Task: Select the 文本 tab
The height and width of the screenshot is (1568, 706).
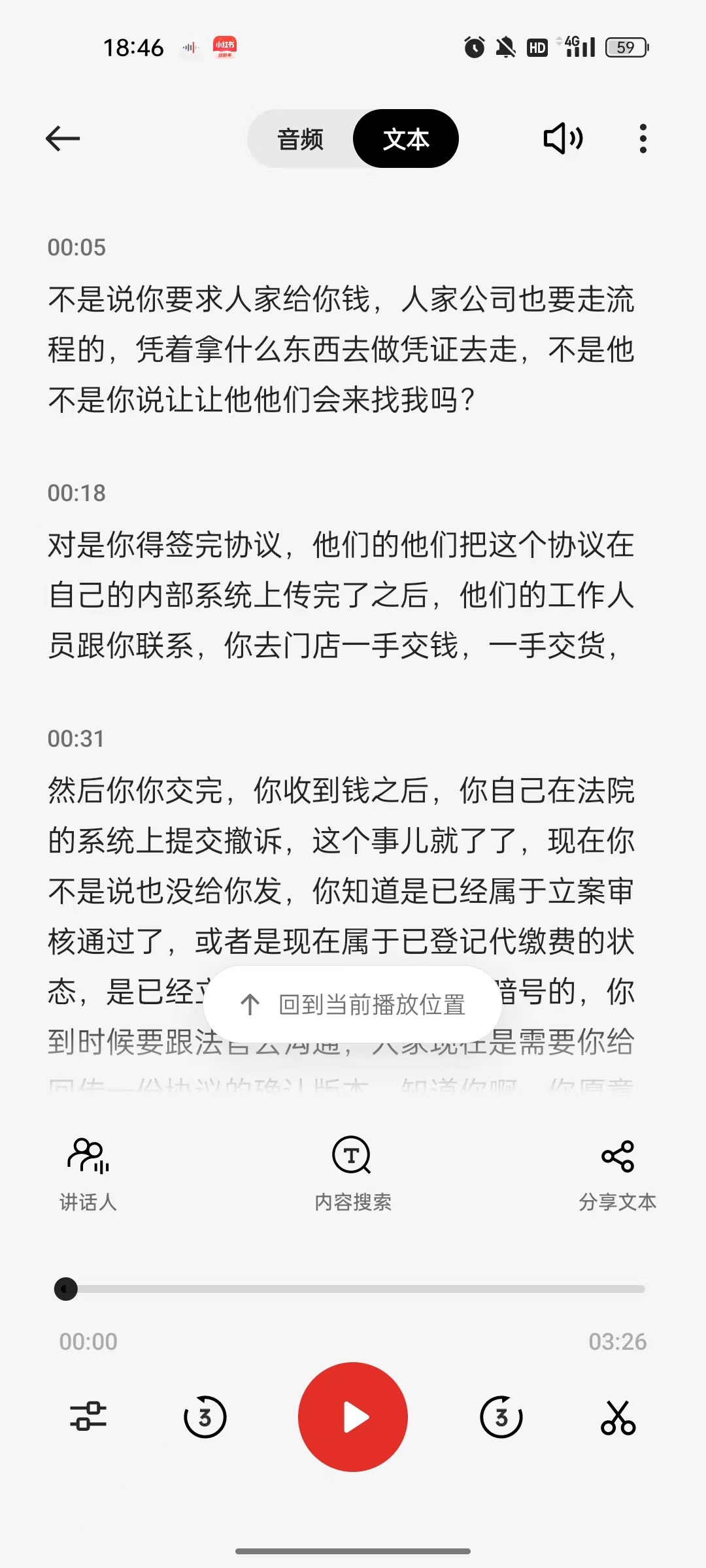Action: click(x=406, y=139)
